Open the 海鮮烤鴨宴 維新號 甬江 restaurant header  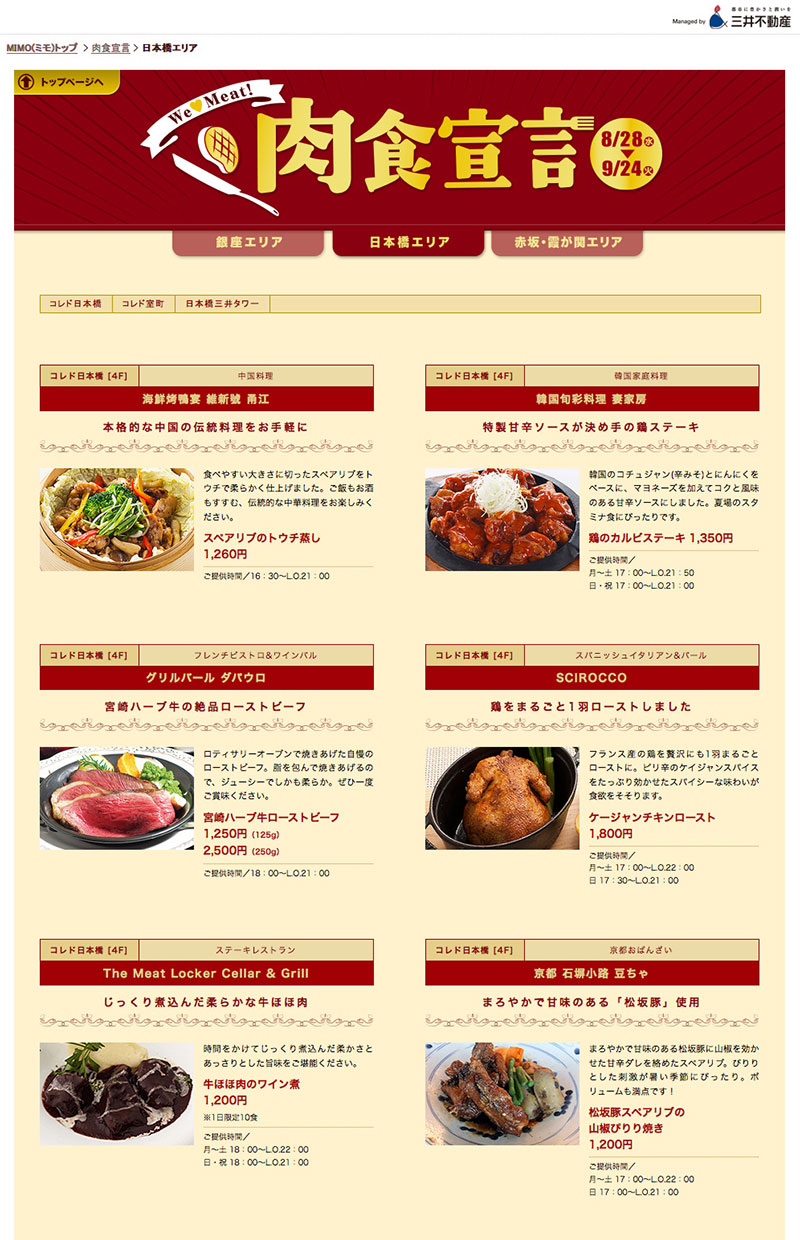click(x=206, y=399)
